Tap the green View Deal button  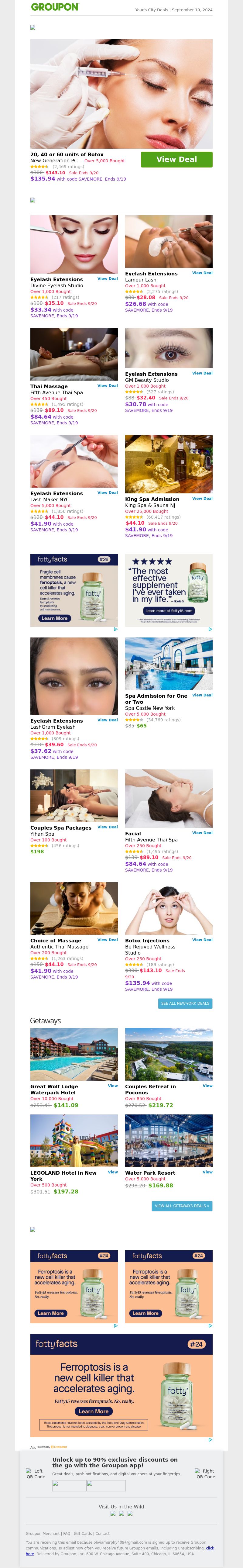tap(176, 160)
